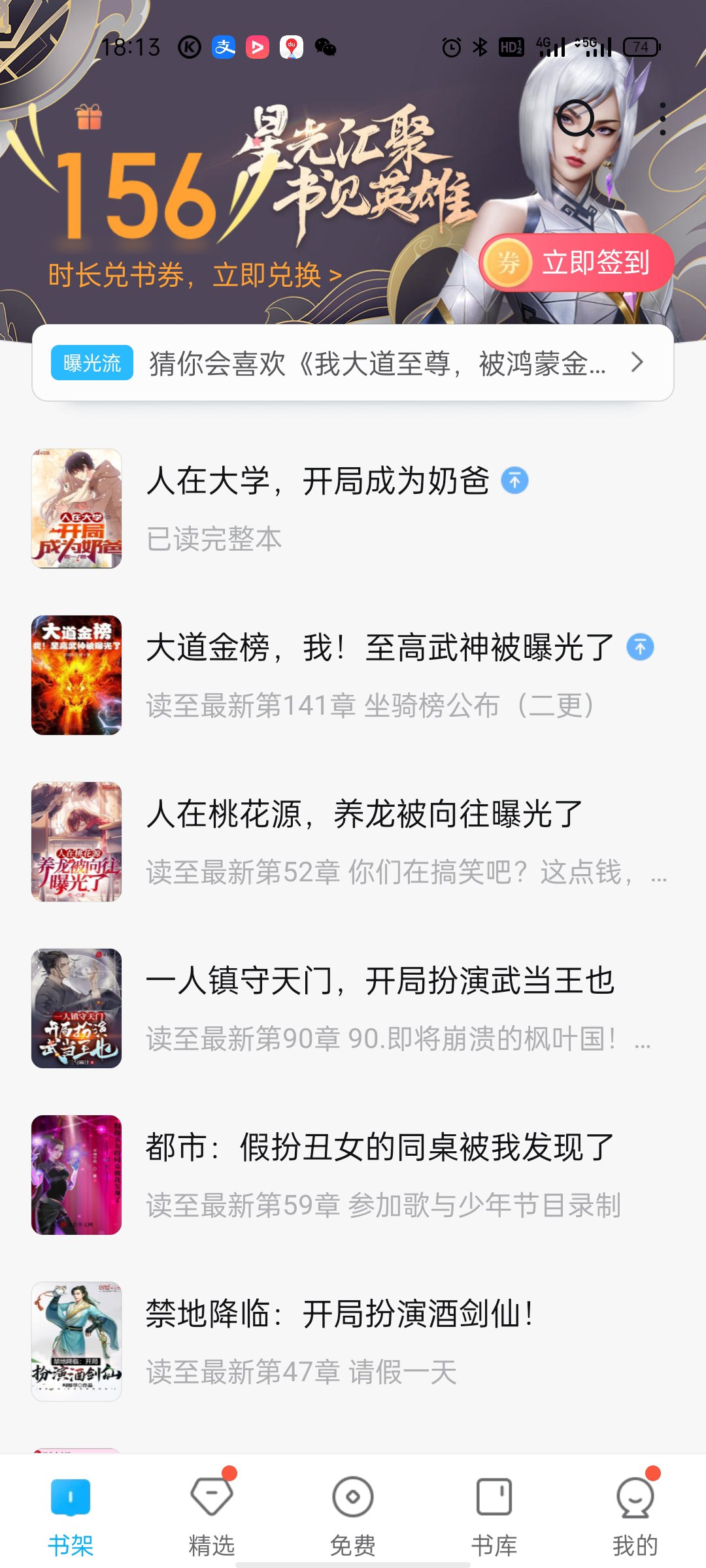Tap the gift box icon in the banner
The image size is (706, 1568).
pos(89,117)
